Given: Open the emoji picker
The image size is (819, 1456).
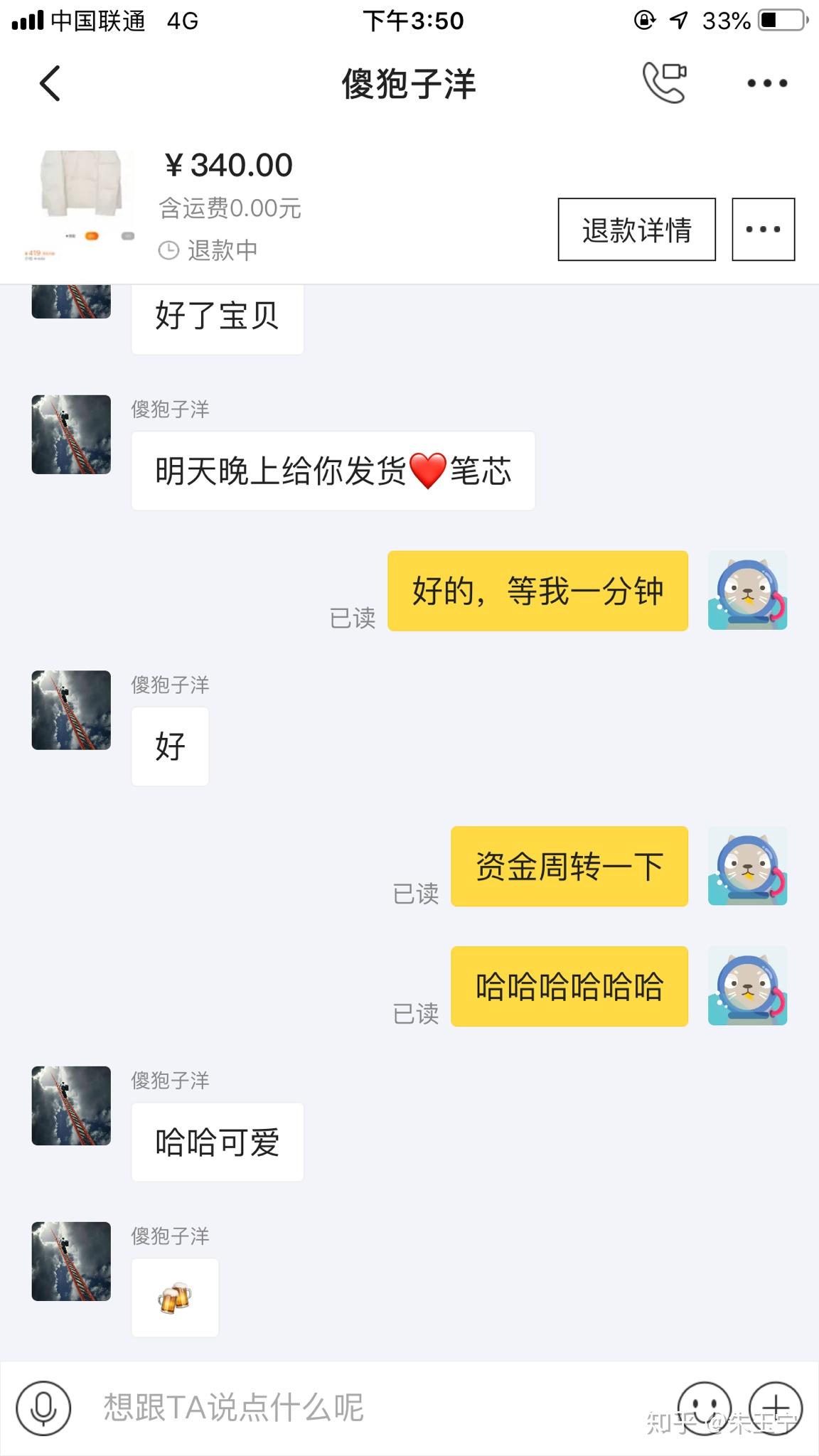Looking at the screenshot, I should (x=704, y=1408).
